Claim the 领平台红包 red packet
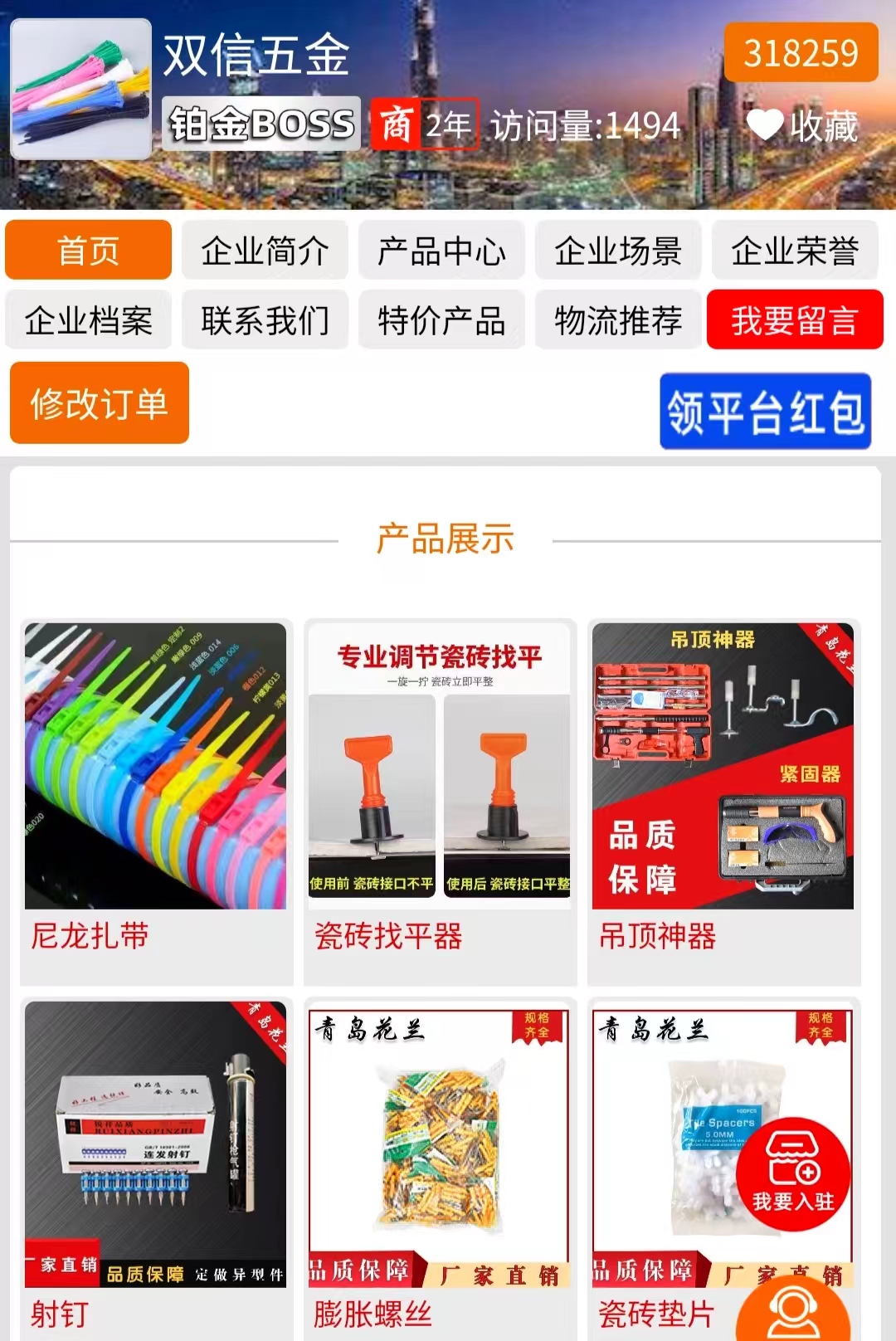Screen dimensions: 896x1341 765,412
